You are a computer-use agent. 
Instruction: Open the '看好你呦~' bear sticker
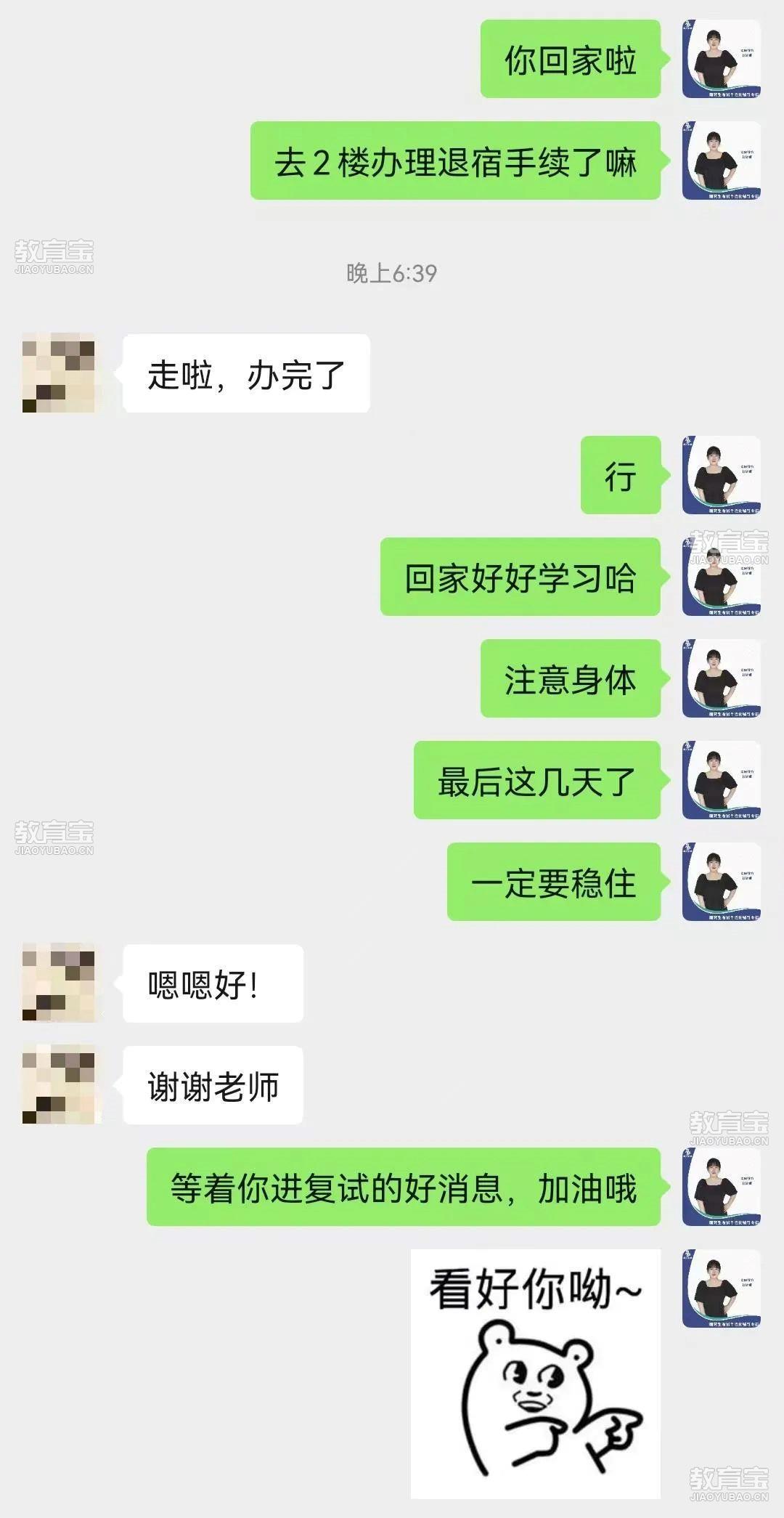point(536,1373)
